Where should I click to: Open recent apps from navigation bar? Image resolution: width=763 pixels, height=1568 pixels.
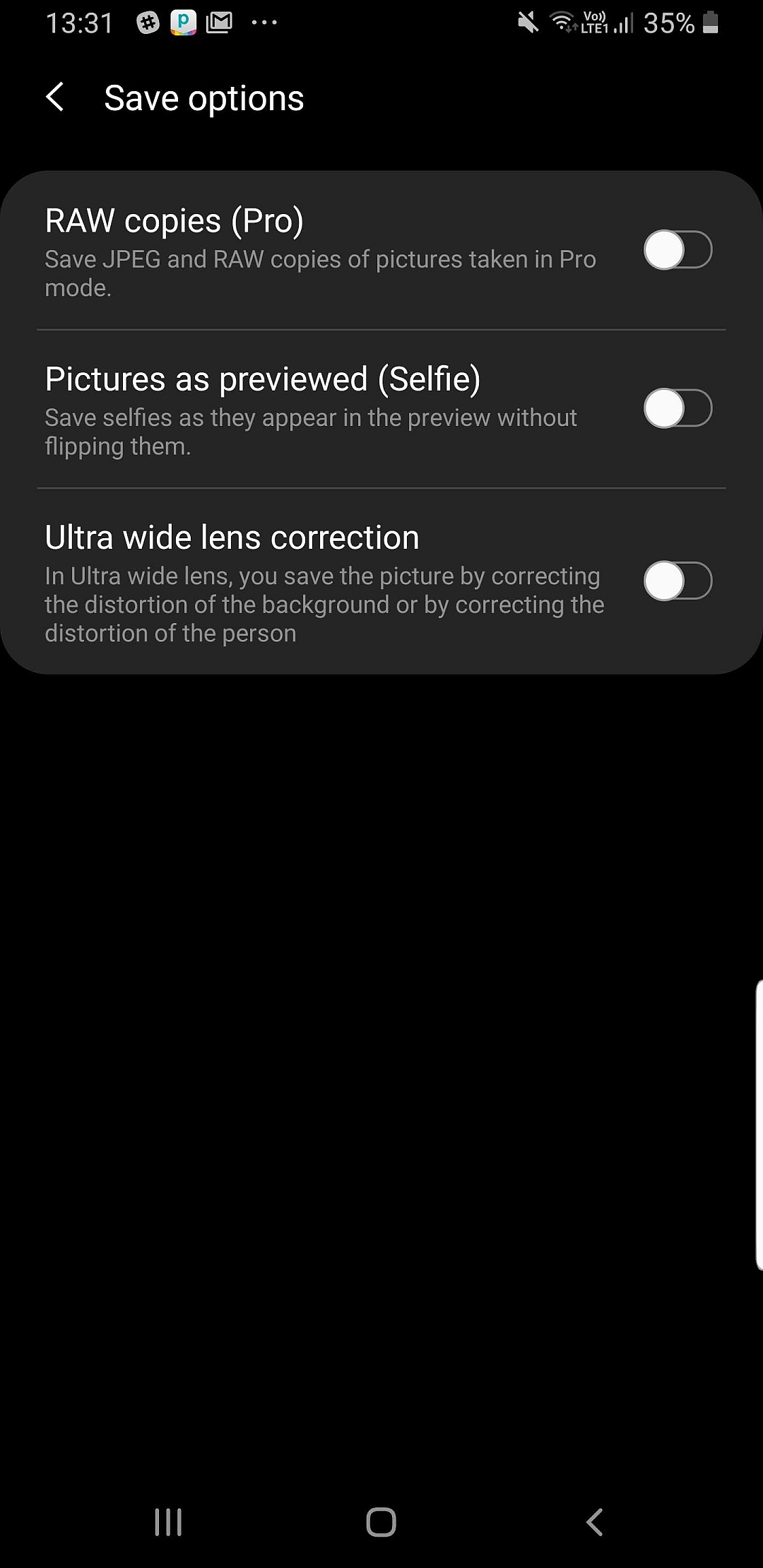pos(168,1521)
